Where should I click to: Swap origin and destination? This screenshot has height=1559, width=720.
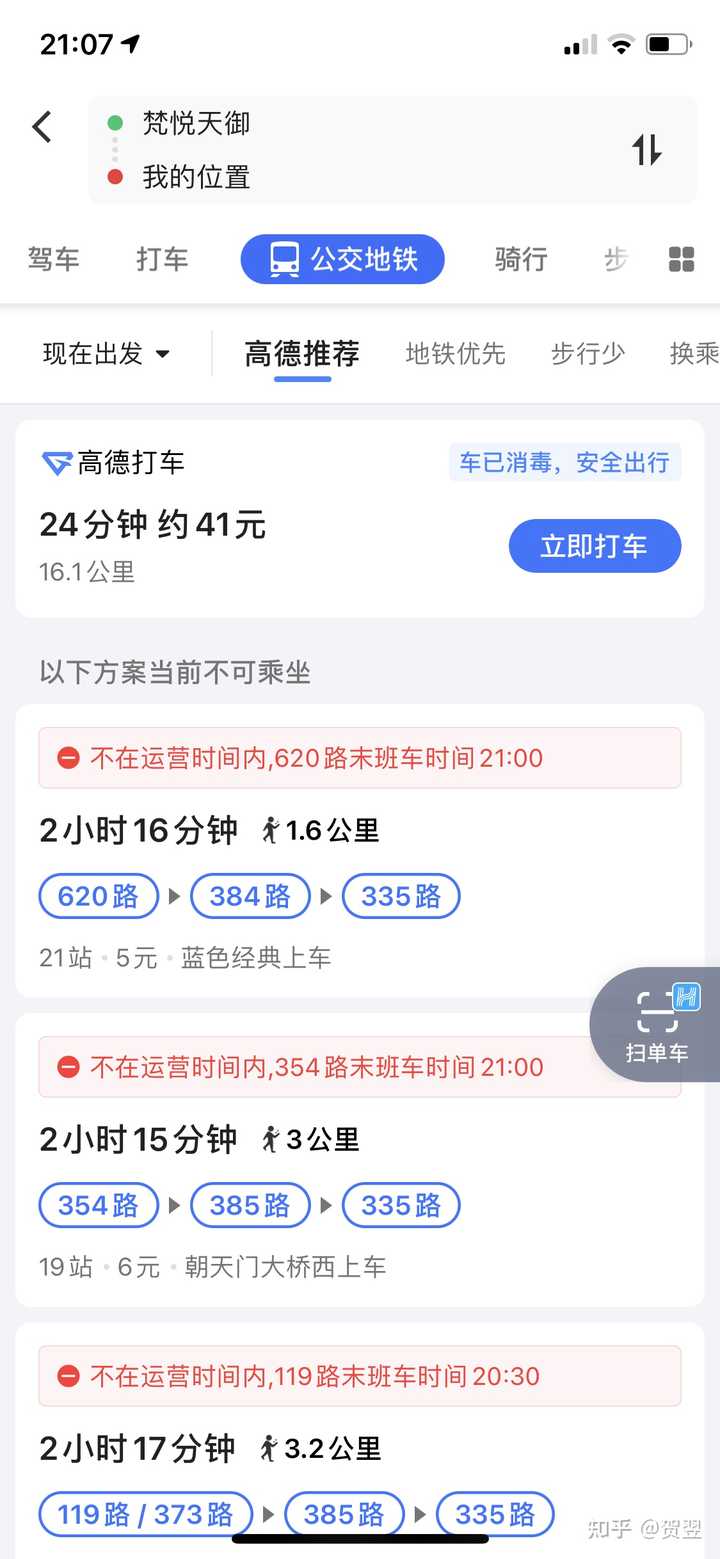click(x=647, y=150)
